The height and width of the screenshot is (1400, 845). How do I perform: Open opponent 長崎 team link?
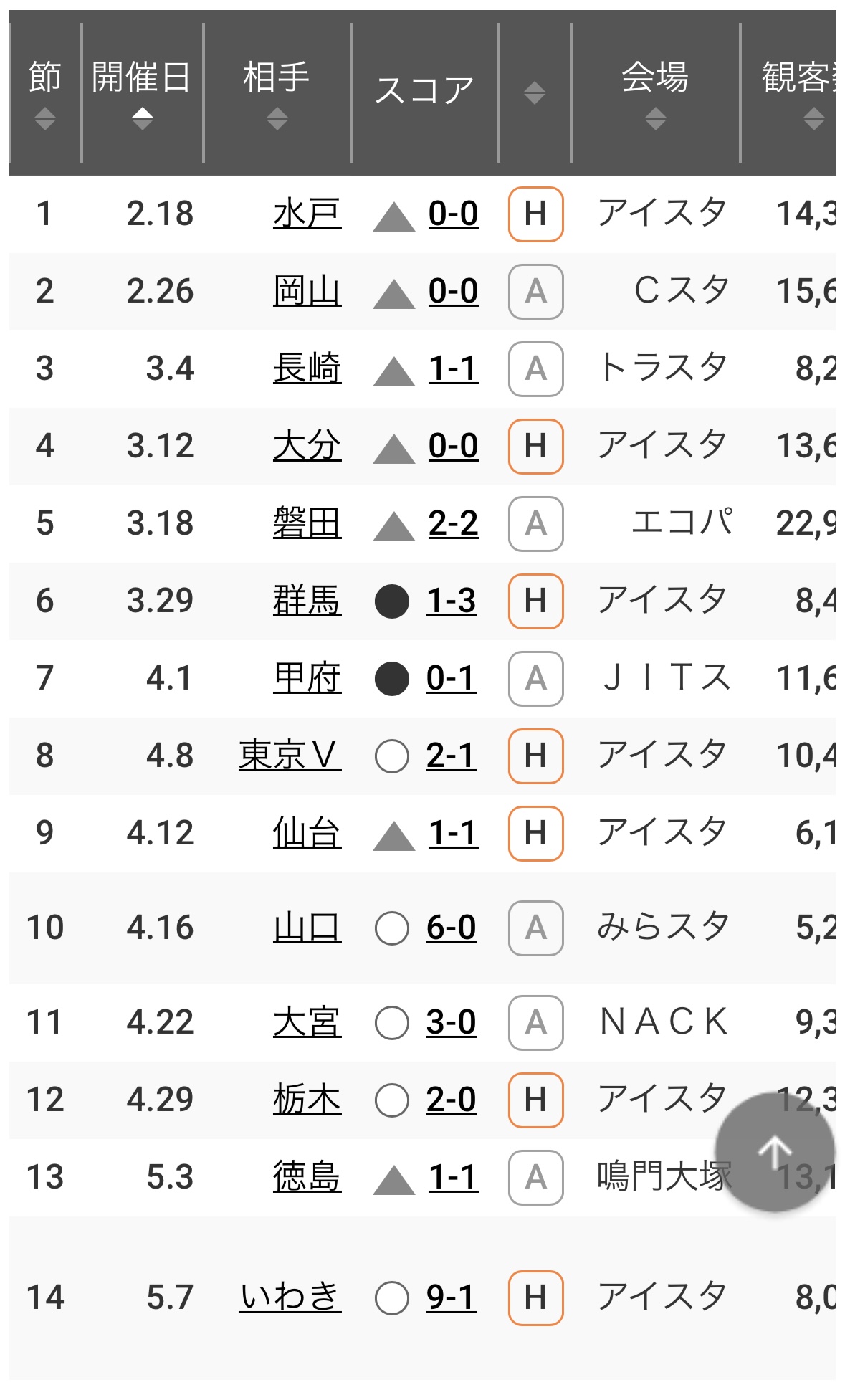coord(307,368)
